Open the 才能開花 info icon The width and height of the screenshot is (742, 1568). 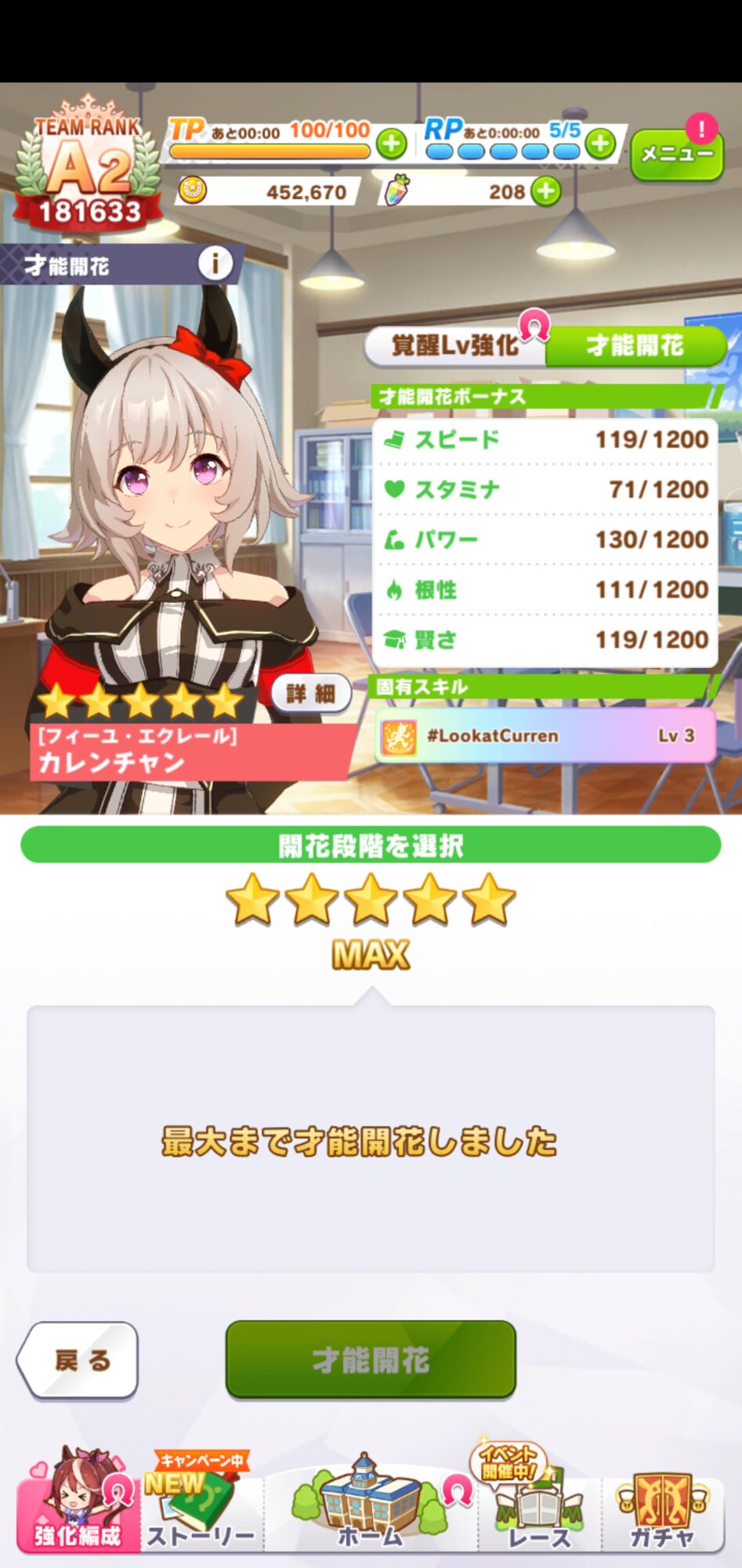click(215, 264)
